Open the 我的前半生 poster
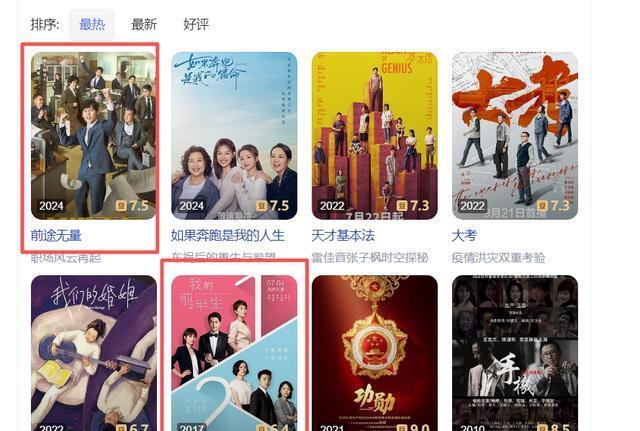This screenshot has width=640, height=431. (x=234, y=352)
